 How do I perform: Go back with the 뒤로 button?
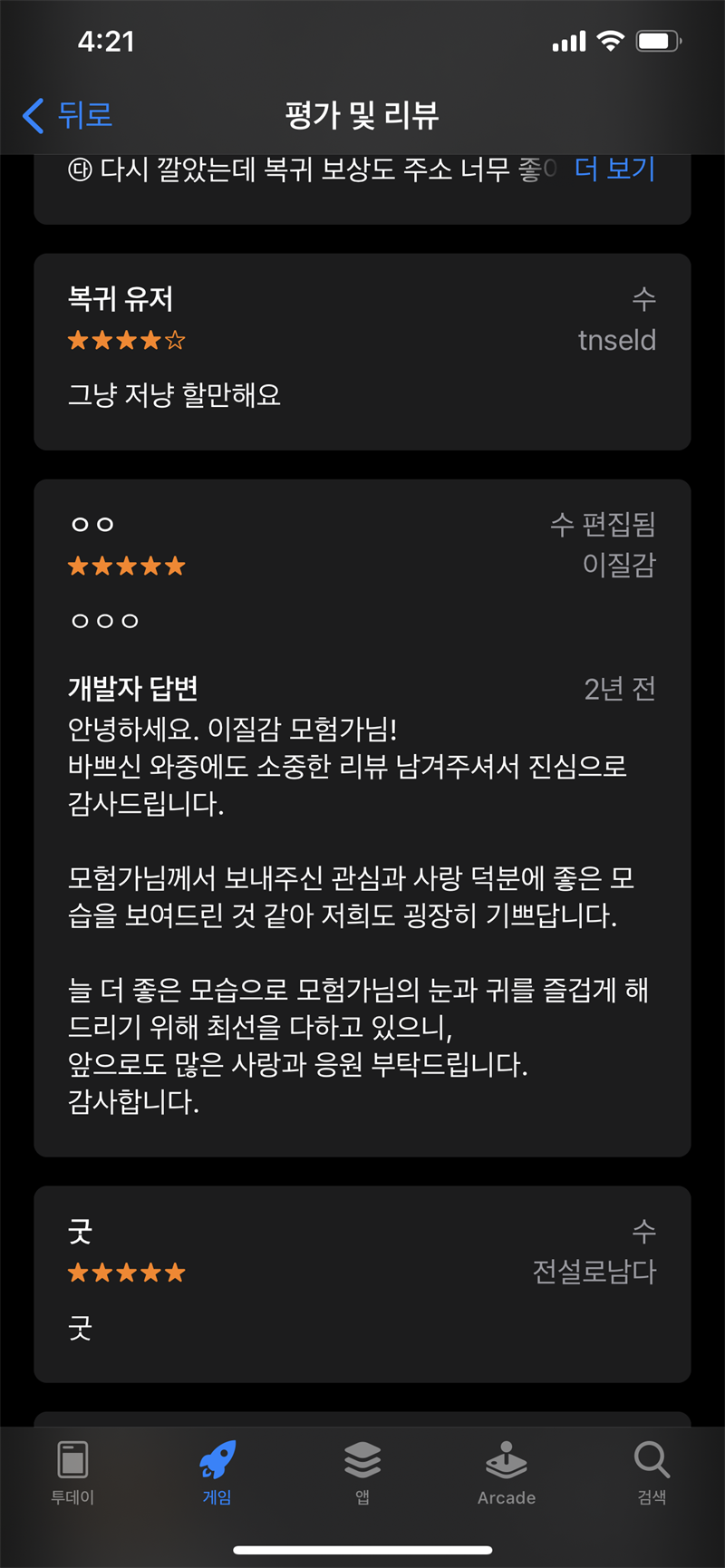pyautogui.click(x=68, y=115)
